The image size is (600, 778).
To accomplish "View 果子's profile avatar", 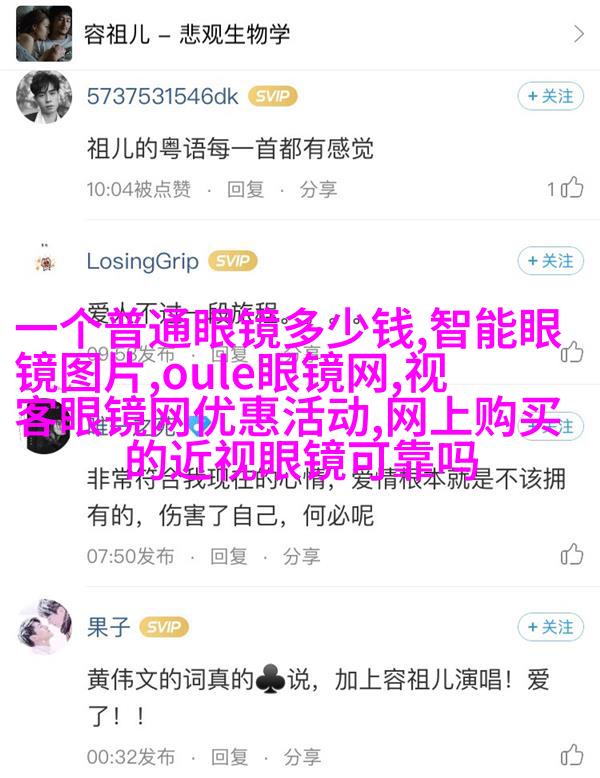I will [x=44, y=628].
